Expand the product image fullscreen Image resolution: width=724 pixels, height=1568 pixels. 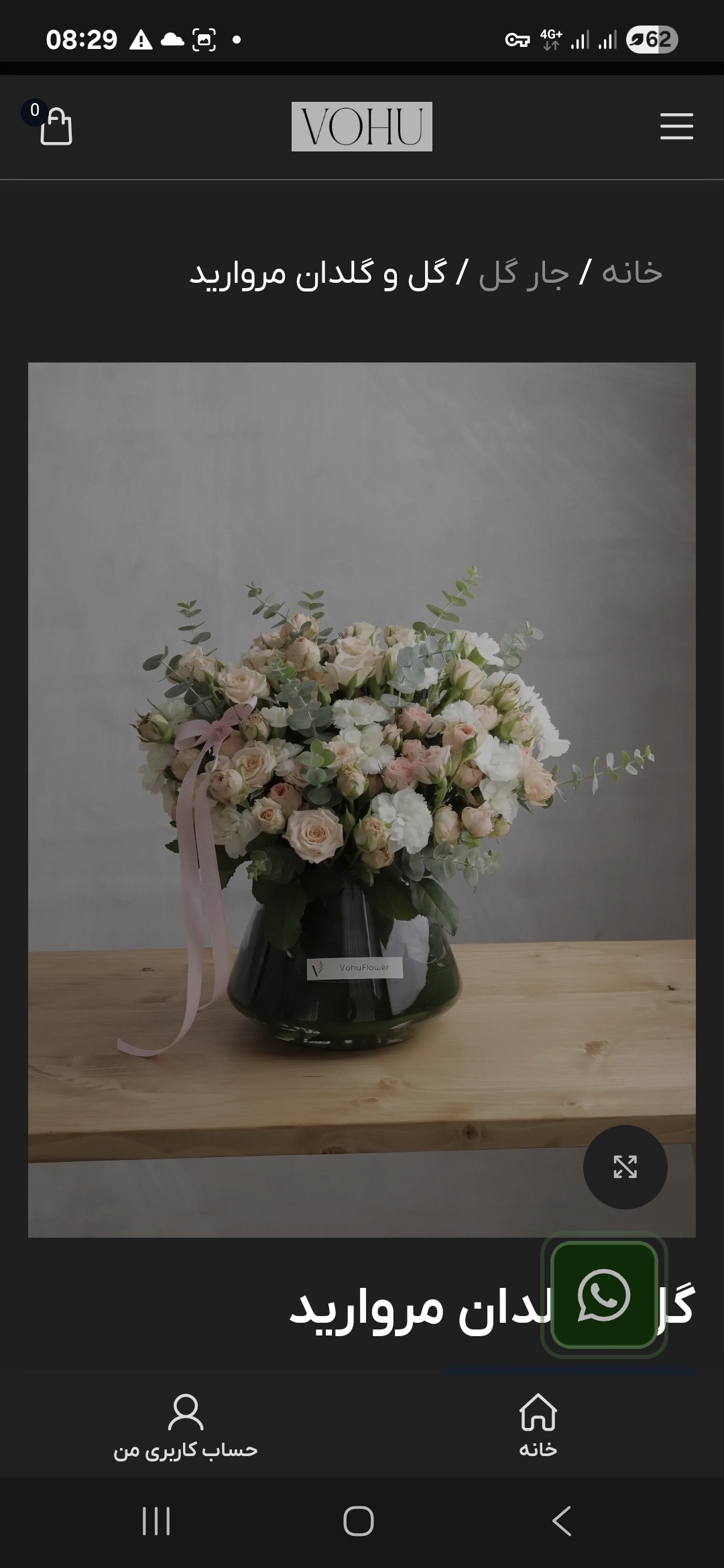(625, 1167)
